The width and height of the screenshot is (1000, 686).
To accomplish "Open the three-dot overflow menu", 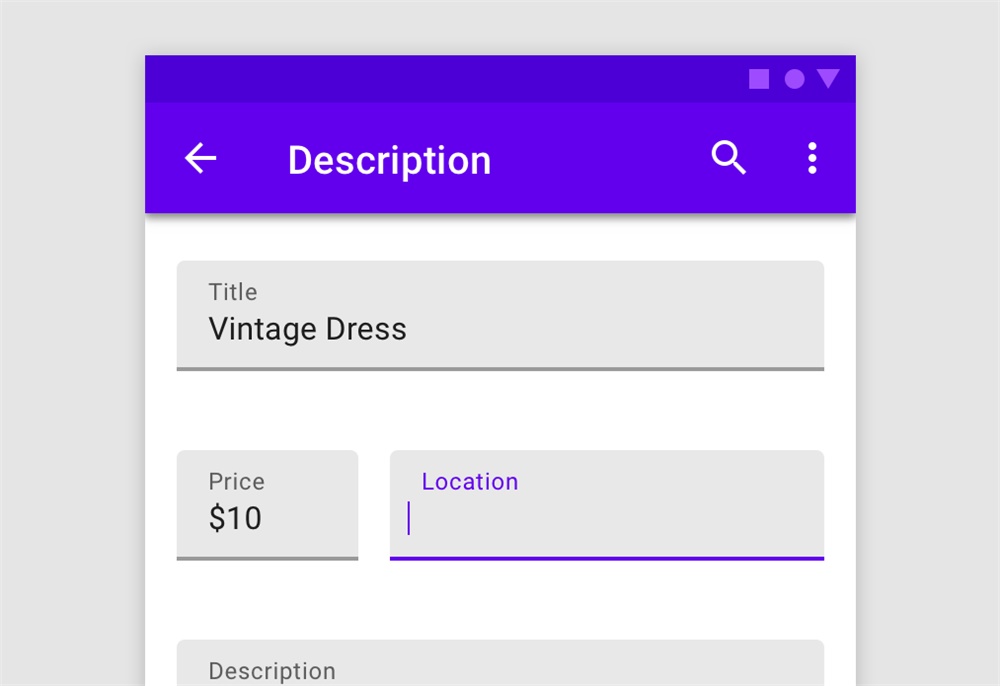I will [812, 158].
